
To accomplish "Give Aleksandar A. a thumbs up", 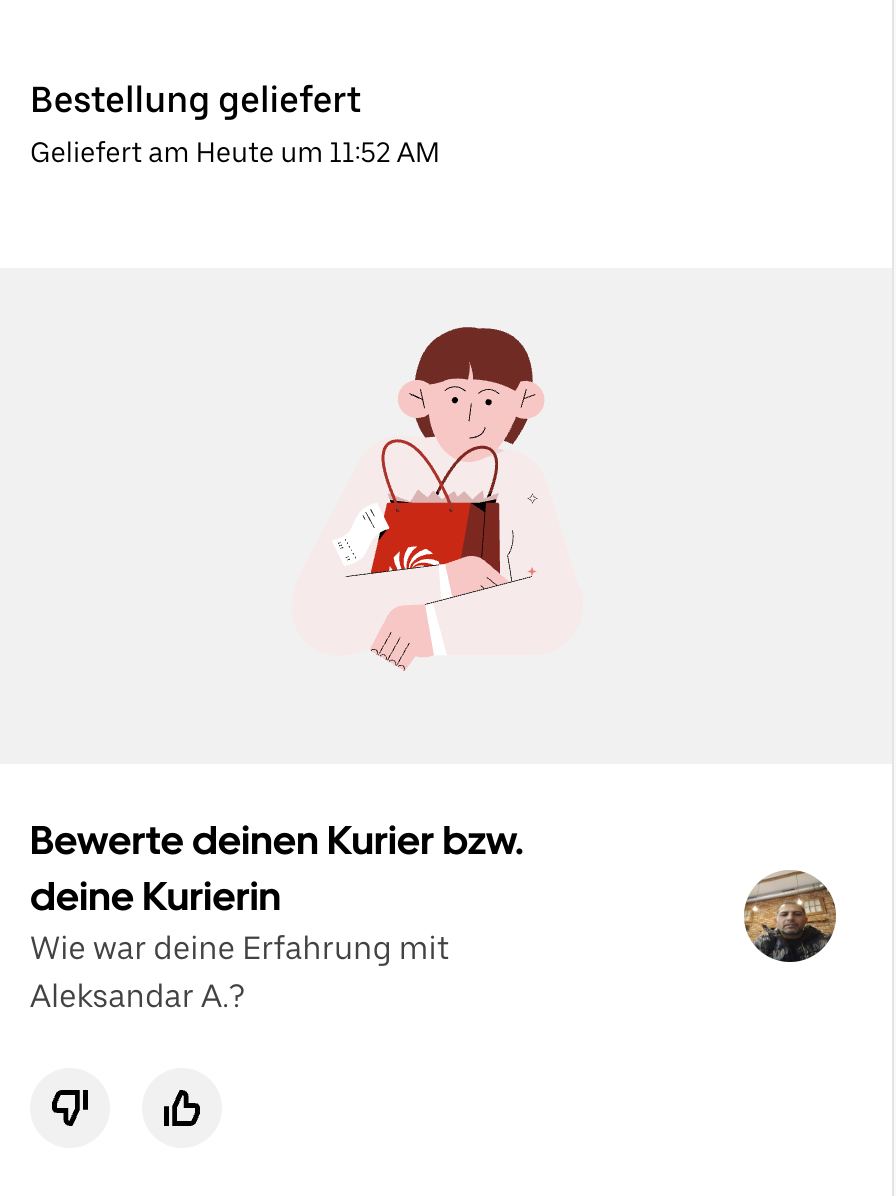I will tap(182, 1107).
